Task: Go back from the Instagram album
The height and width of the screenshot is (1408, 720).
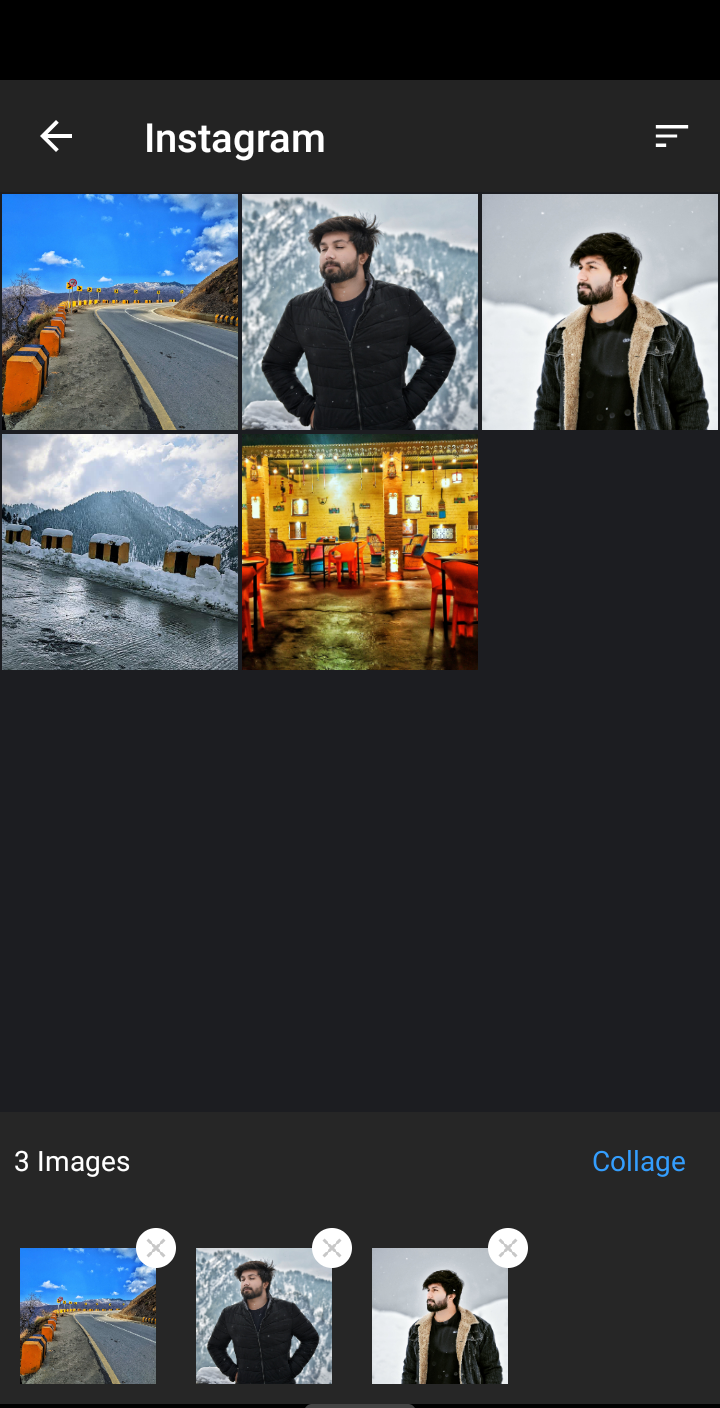Action: click(x=56, y=137)
